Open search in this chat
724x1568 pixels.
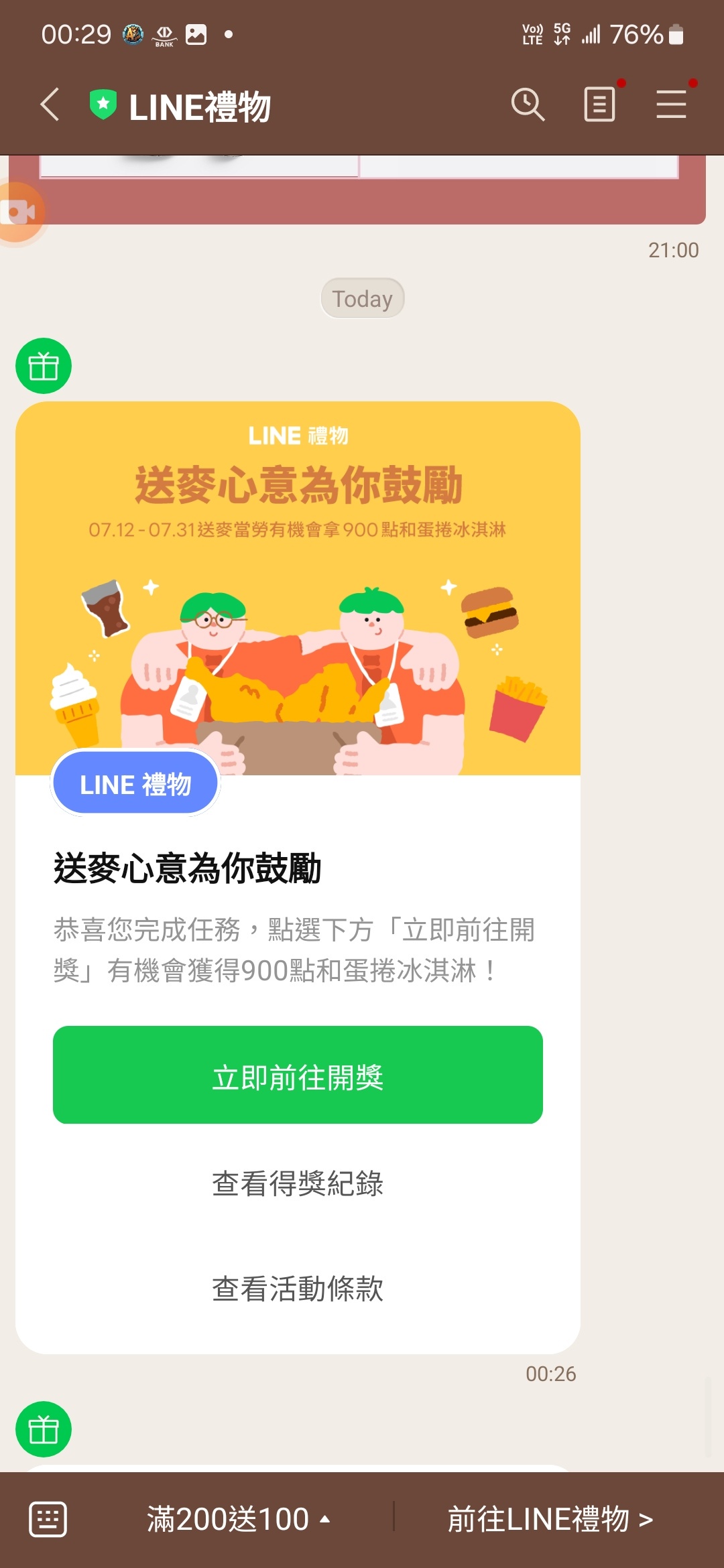pyautogui.click(x=528, y=105)
